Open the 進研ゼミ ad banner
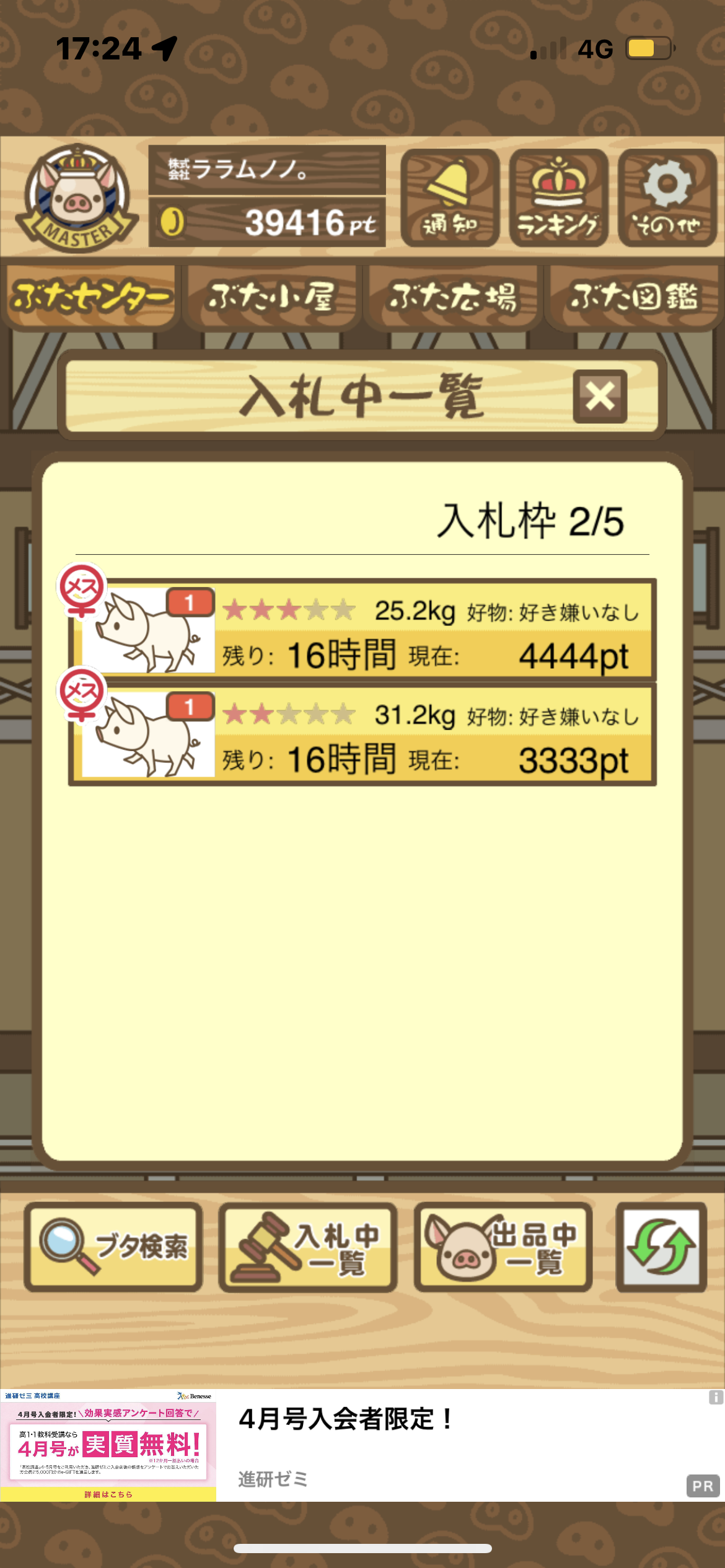This screenshot has height=1568, width=725. pos(362,1445)
